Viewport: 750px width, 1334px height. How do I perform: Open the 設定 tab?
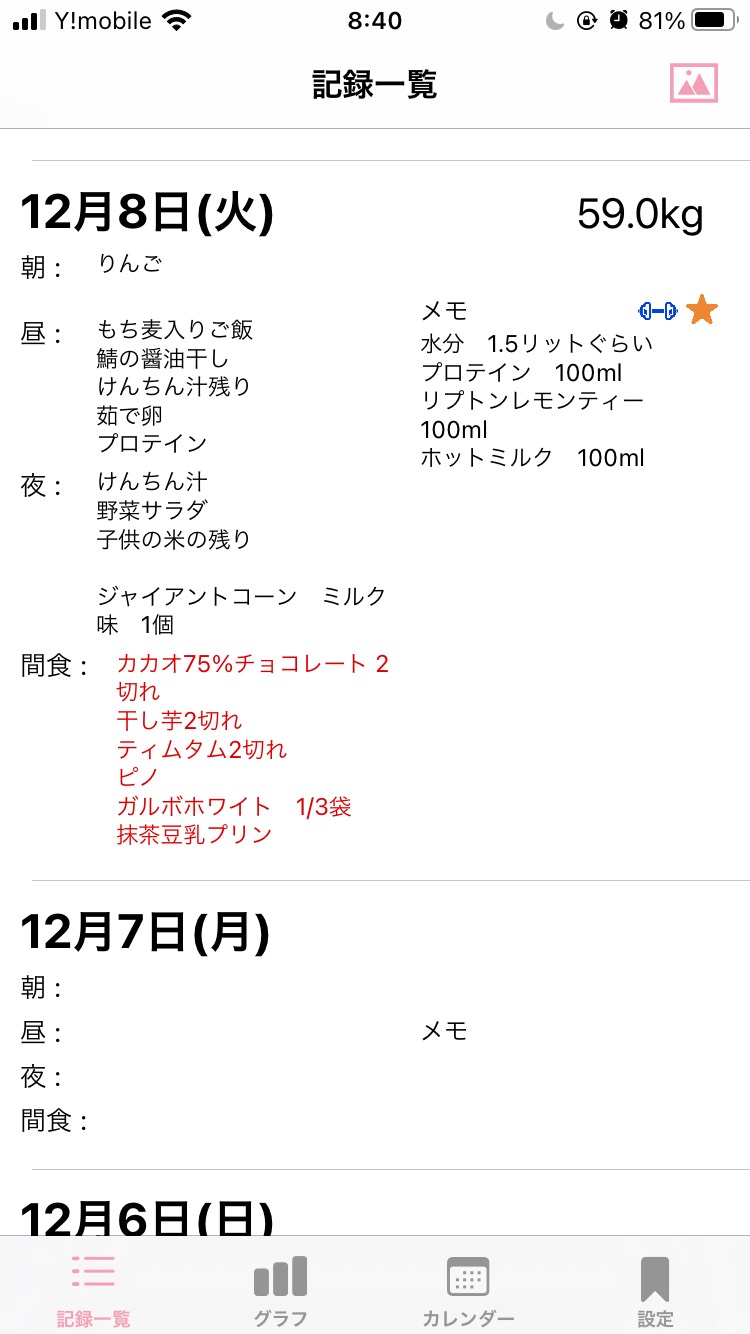click(x=655, y=1290)
